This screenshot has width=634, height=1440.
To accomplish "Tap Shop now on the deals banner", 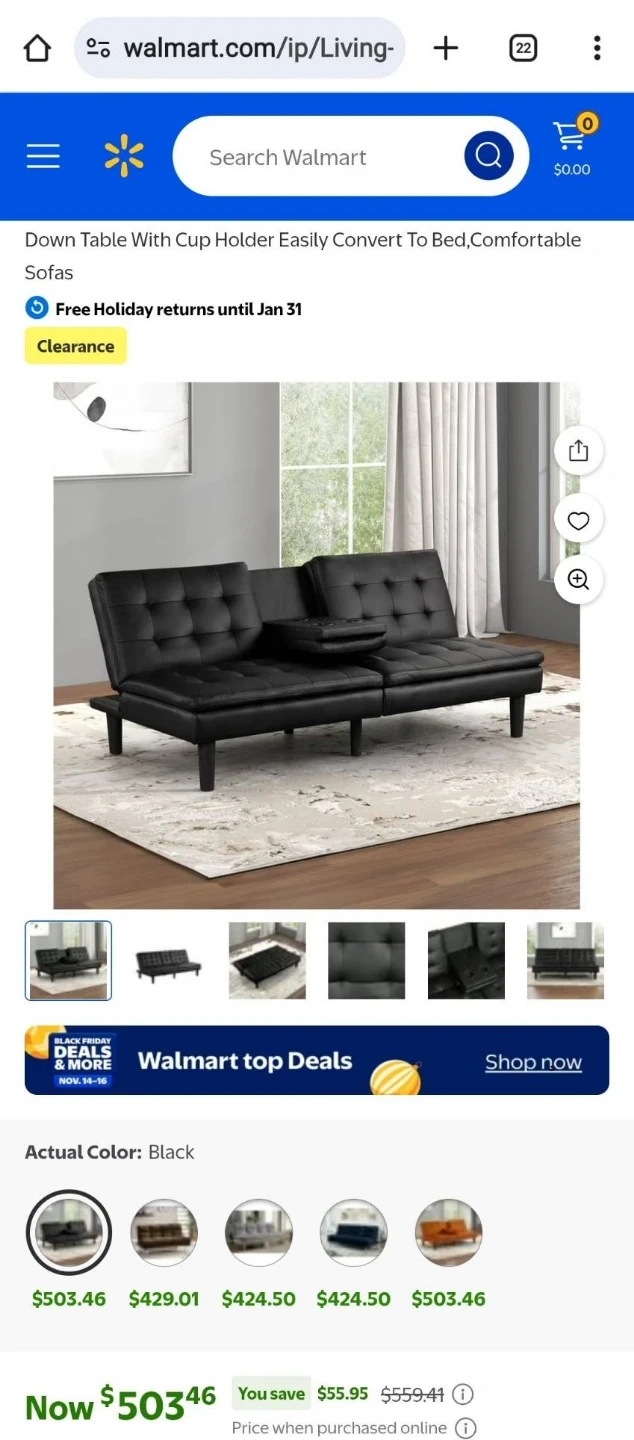I will 533,1062.
